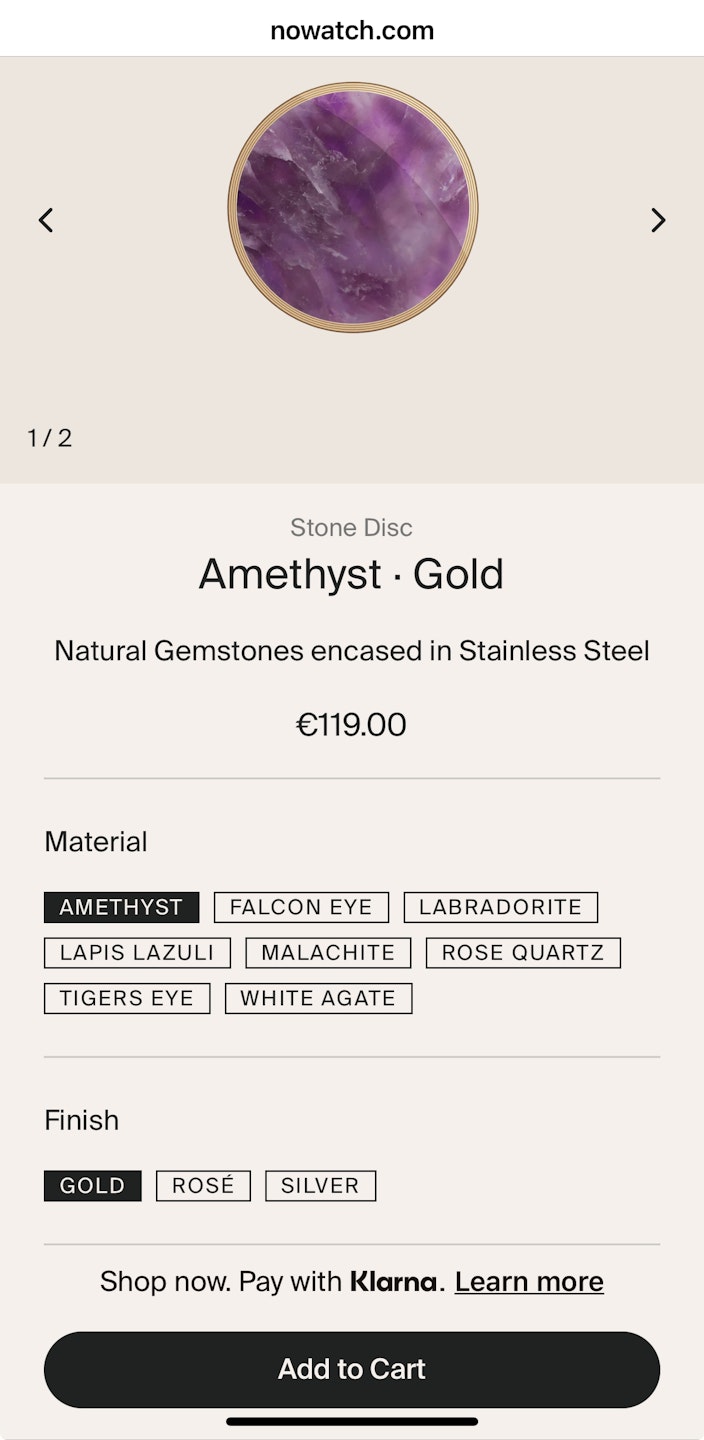
Task: Change finish to Rosé
Action: pos(203,1186)
